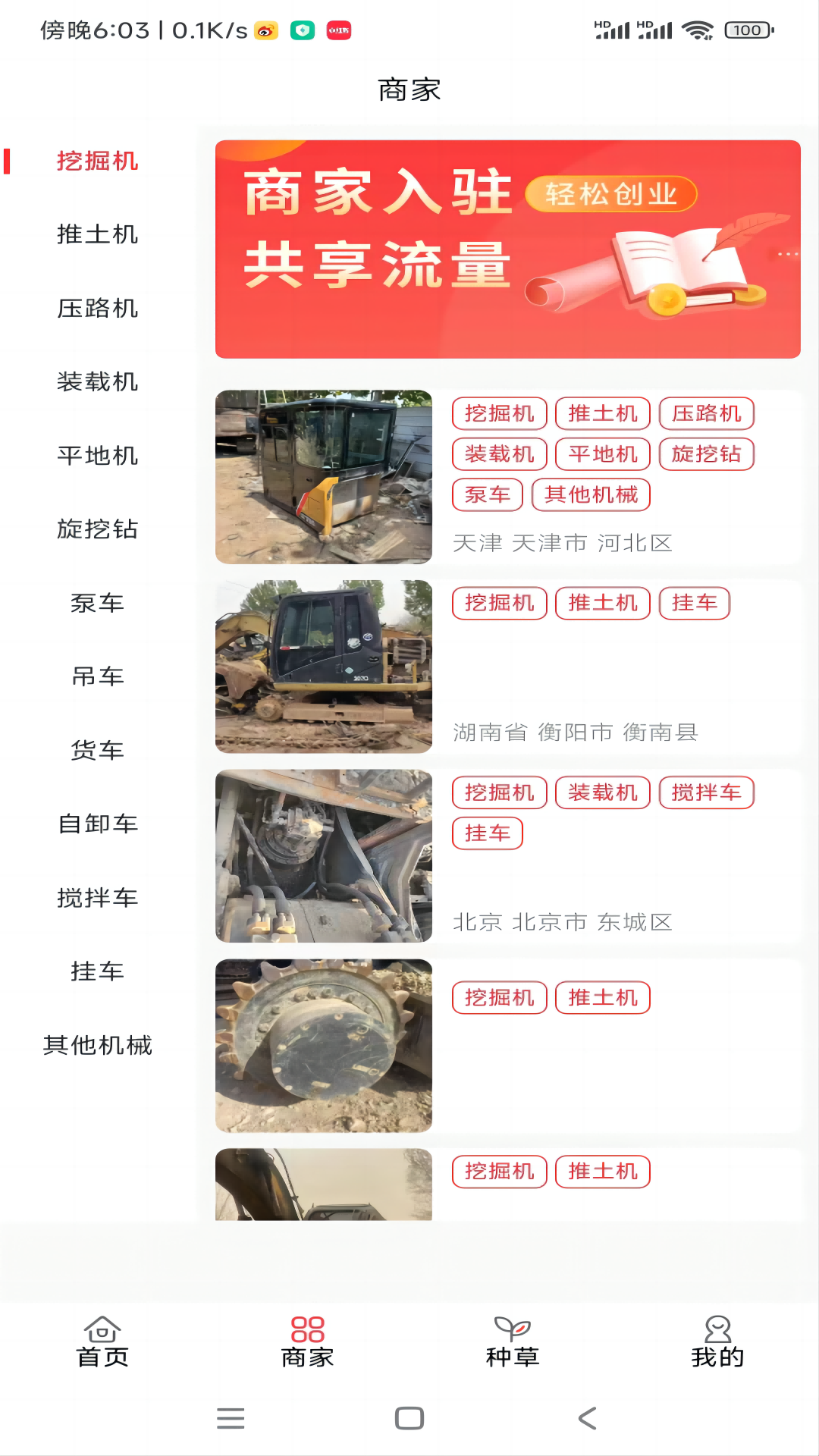Select the 泵车 category in the sidebar
This screenshot has width=819, height=1456.
pos(97,603)
